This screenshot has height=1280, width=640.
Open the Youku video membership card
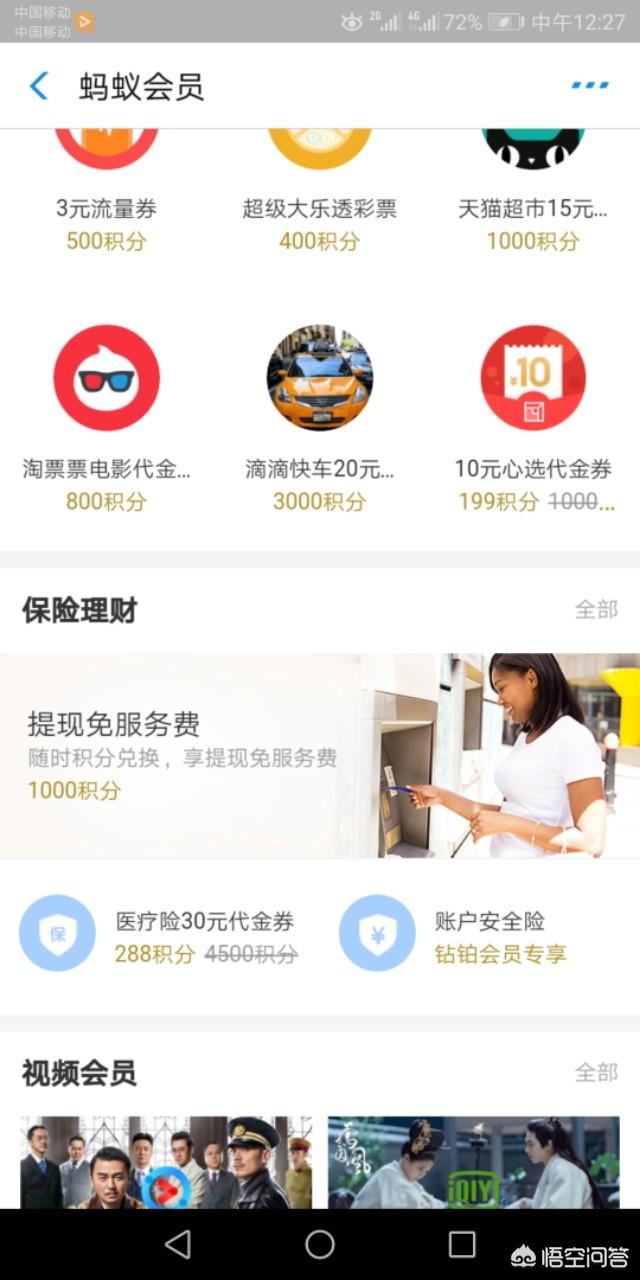pos(166,1162)
